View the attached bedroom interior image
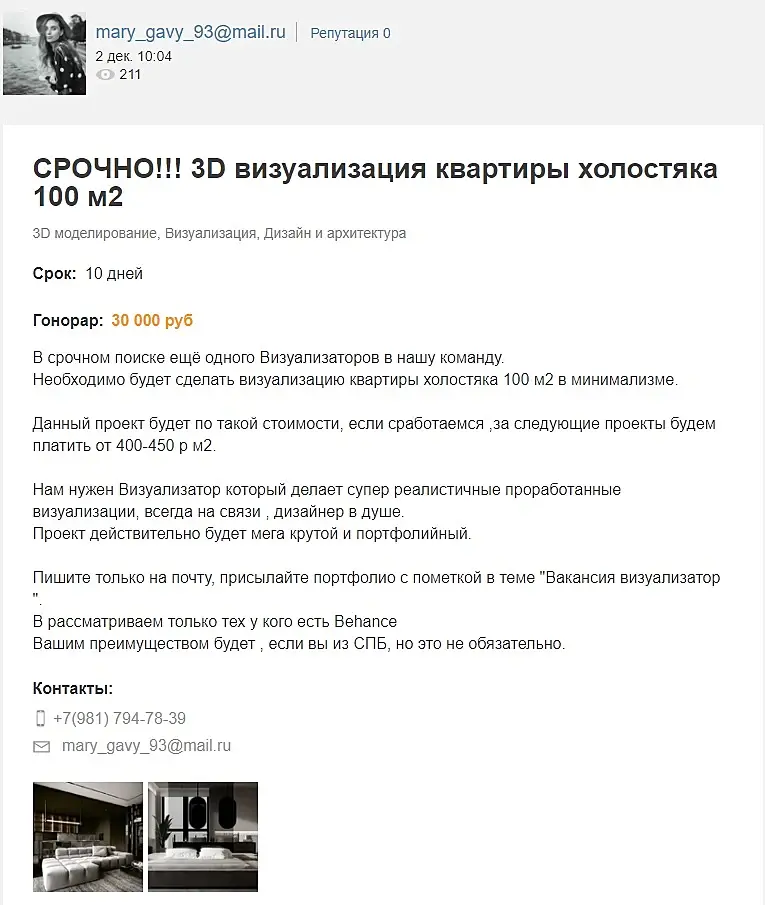 203,836
